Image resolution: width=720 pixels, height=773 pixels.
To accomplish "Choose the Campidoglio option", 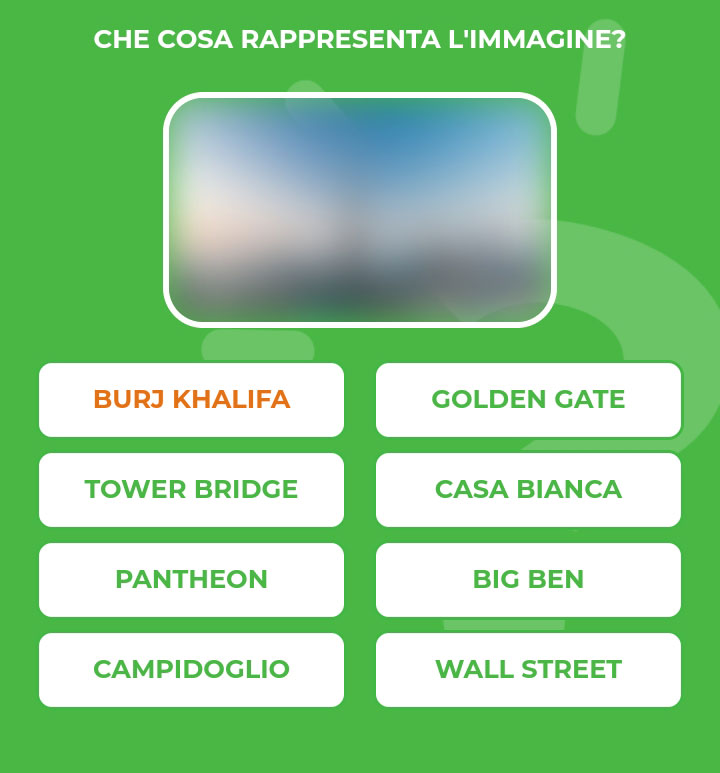I will coord(191,670).
